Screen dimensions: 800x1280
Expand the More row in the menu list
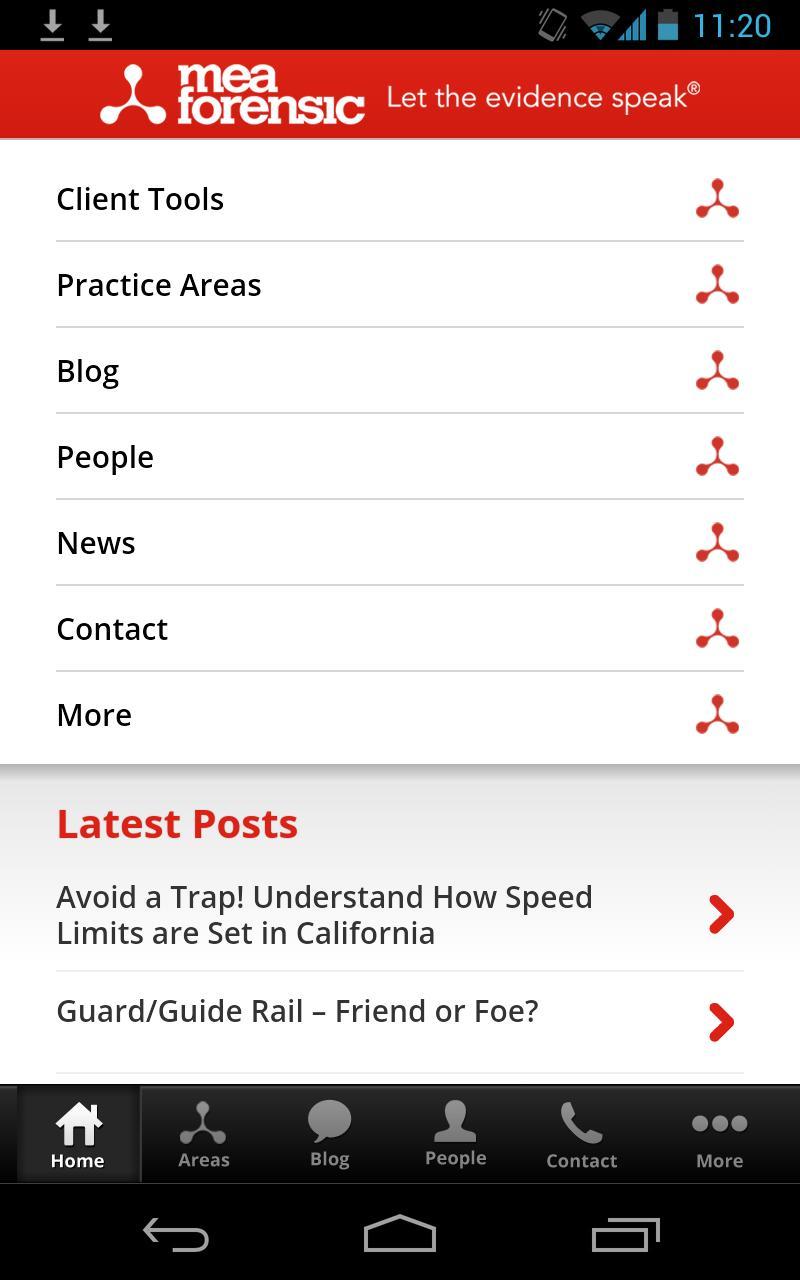tap(398, 715)
